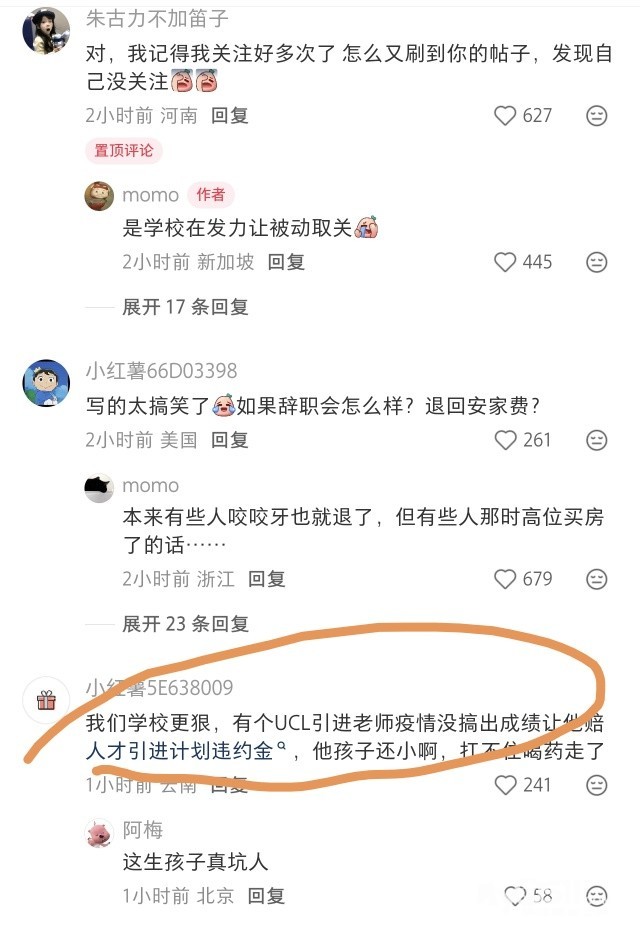Reply to 小红薯66D03398's comment
Viewport: 640px width, 930px height.
[230, 439]
